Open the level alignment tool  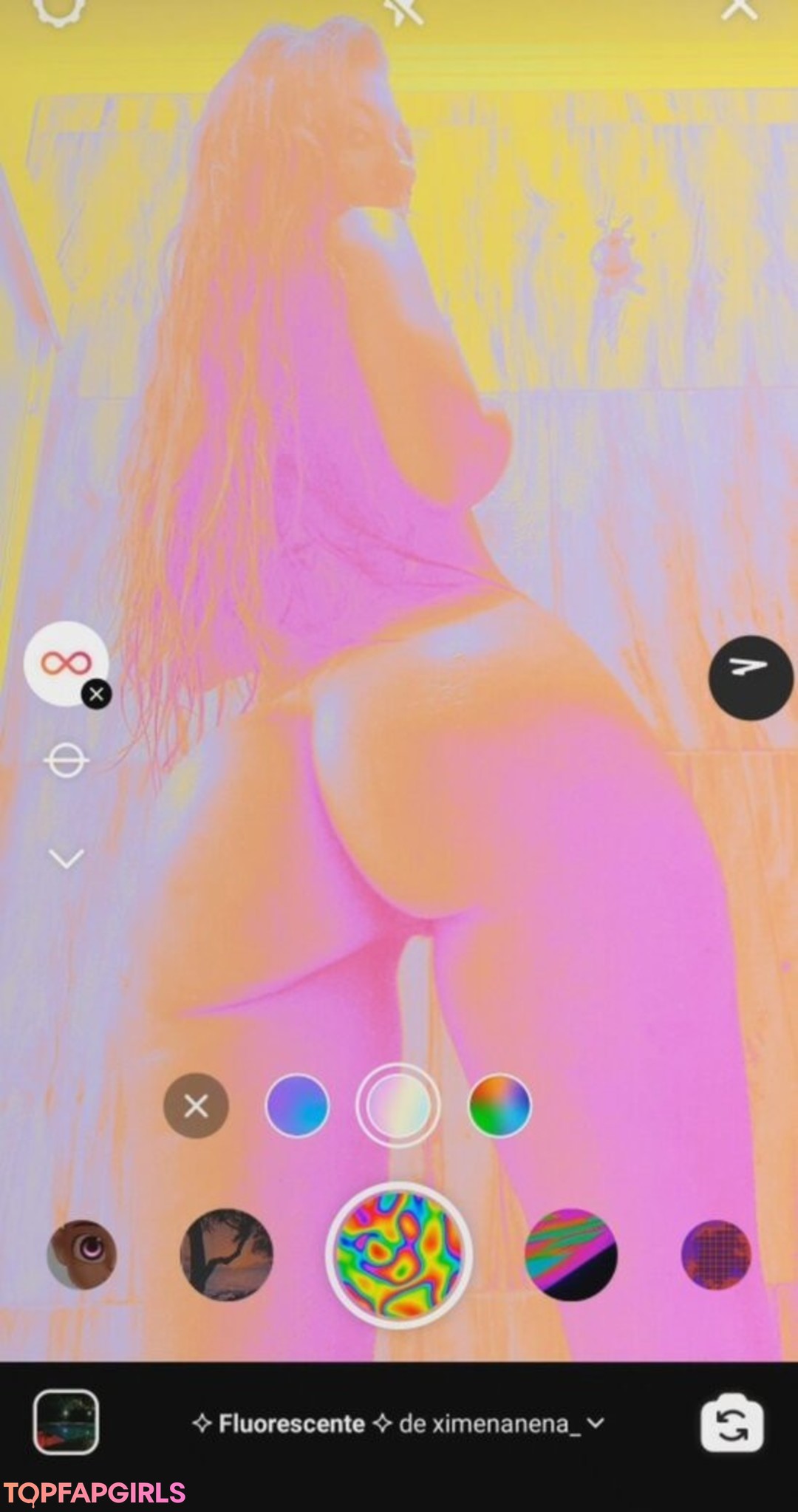[x=66, y=760]
